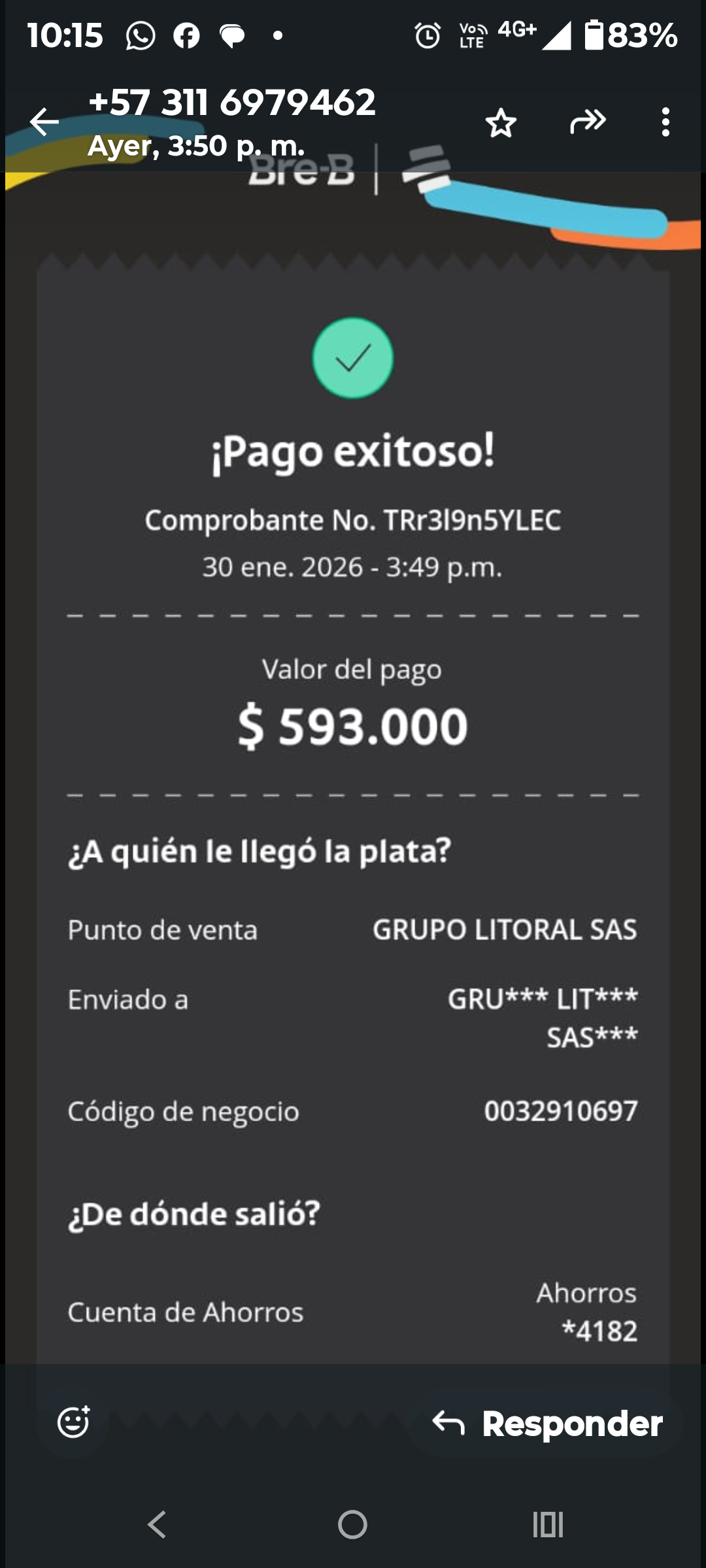This screenshot has height=1568, width=706.
Task: Open the three-dot overflow menu
Action: click(665, 122)
